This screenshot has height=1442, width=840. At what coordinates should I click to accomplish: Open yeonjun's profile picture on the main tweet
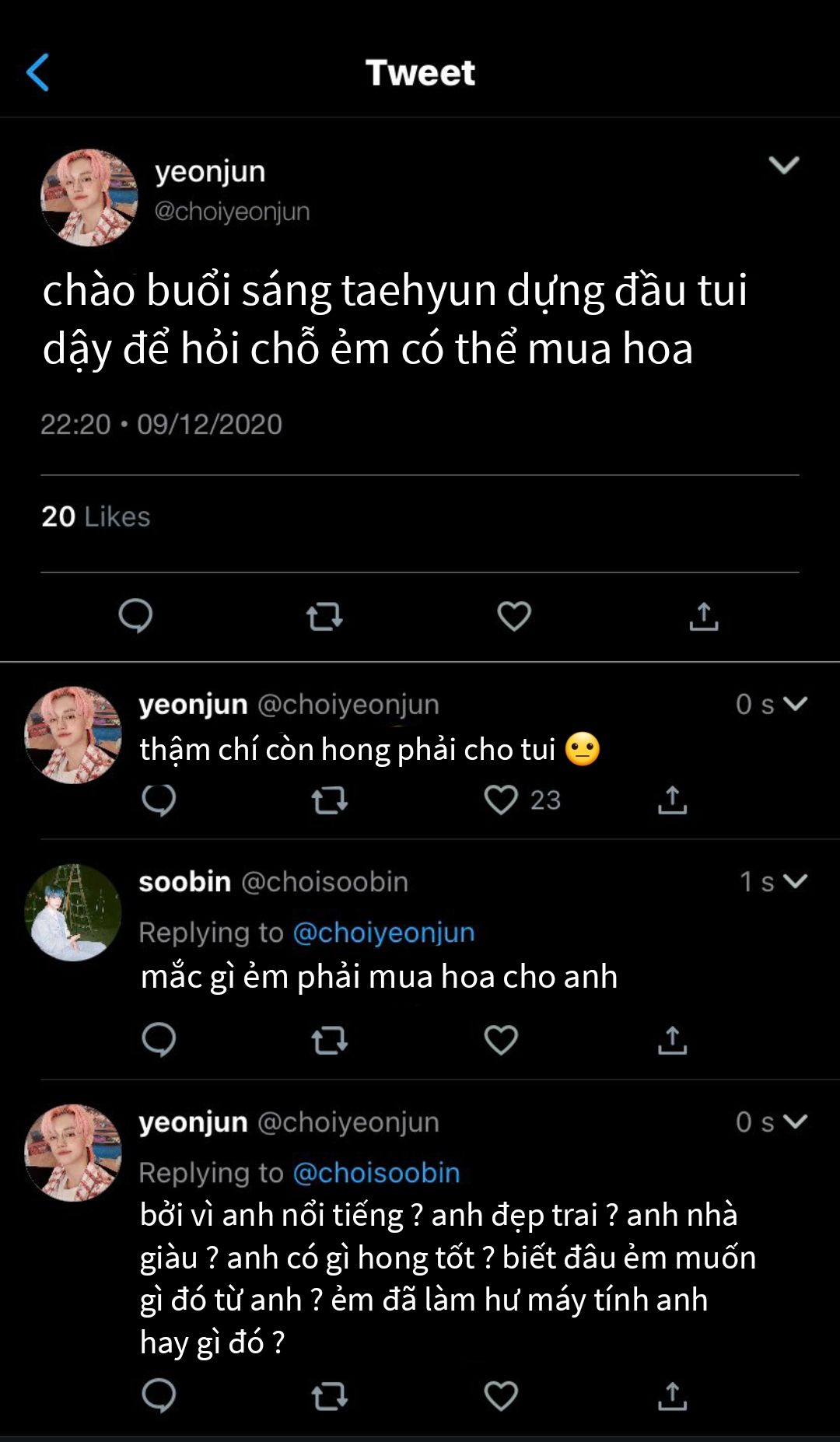[89, 198]
